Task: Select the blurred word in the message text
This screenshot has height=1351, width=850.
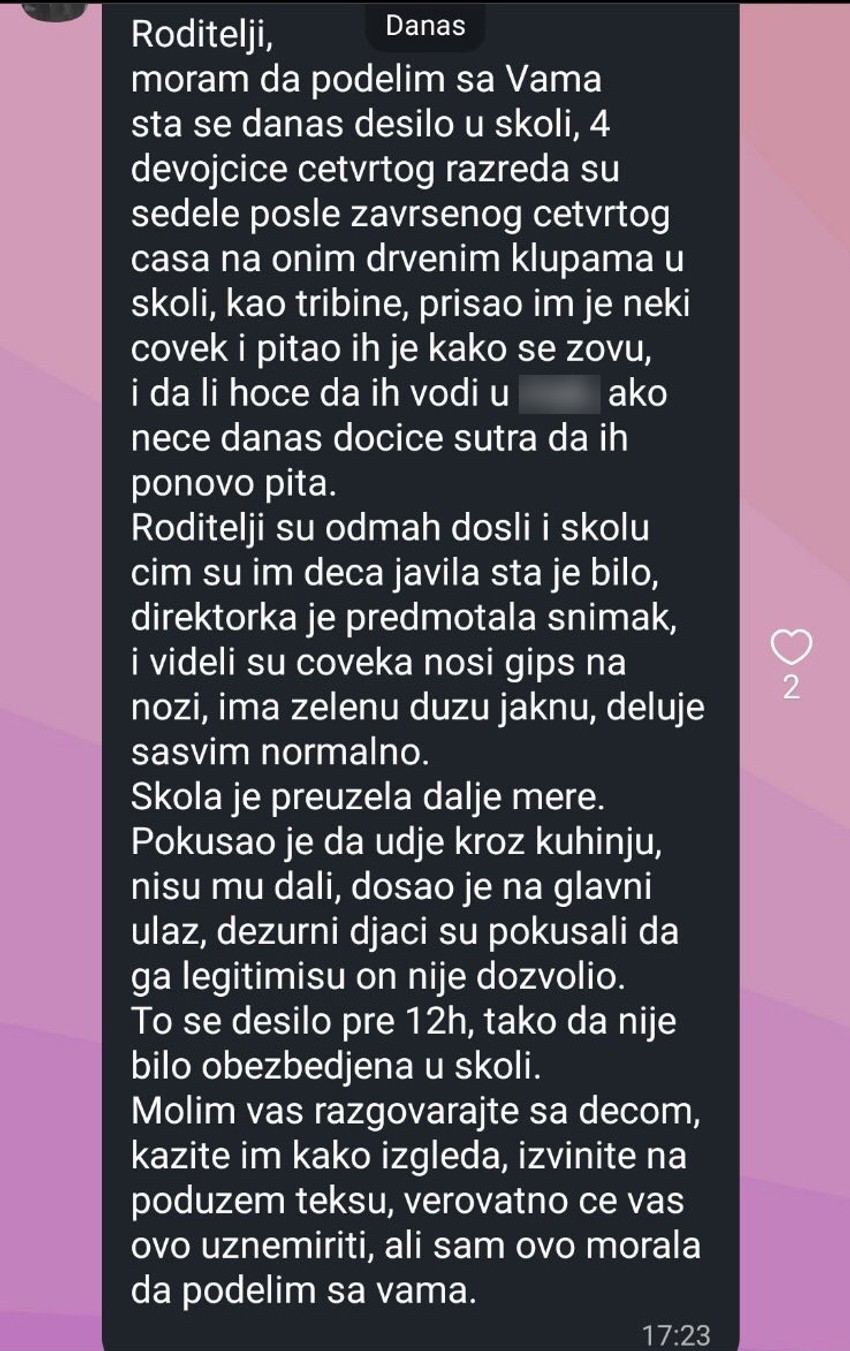Action: click(560, 393)
